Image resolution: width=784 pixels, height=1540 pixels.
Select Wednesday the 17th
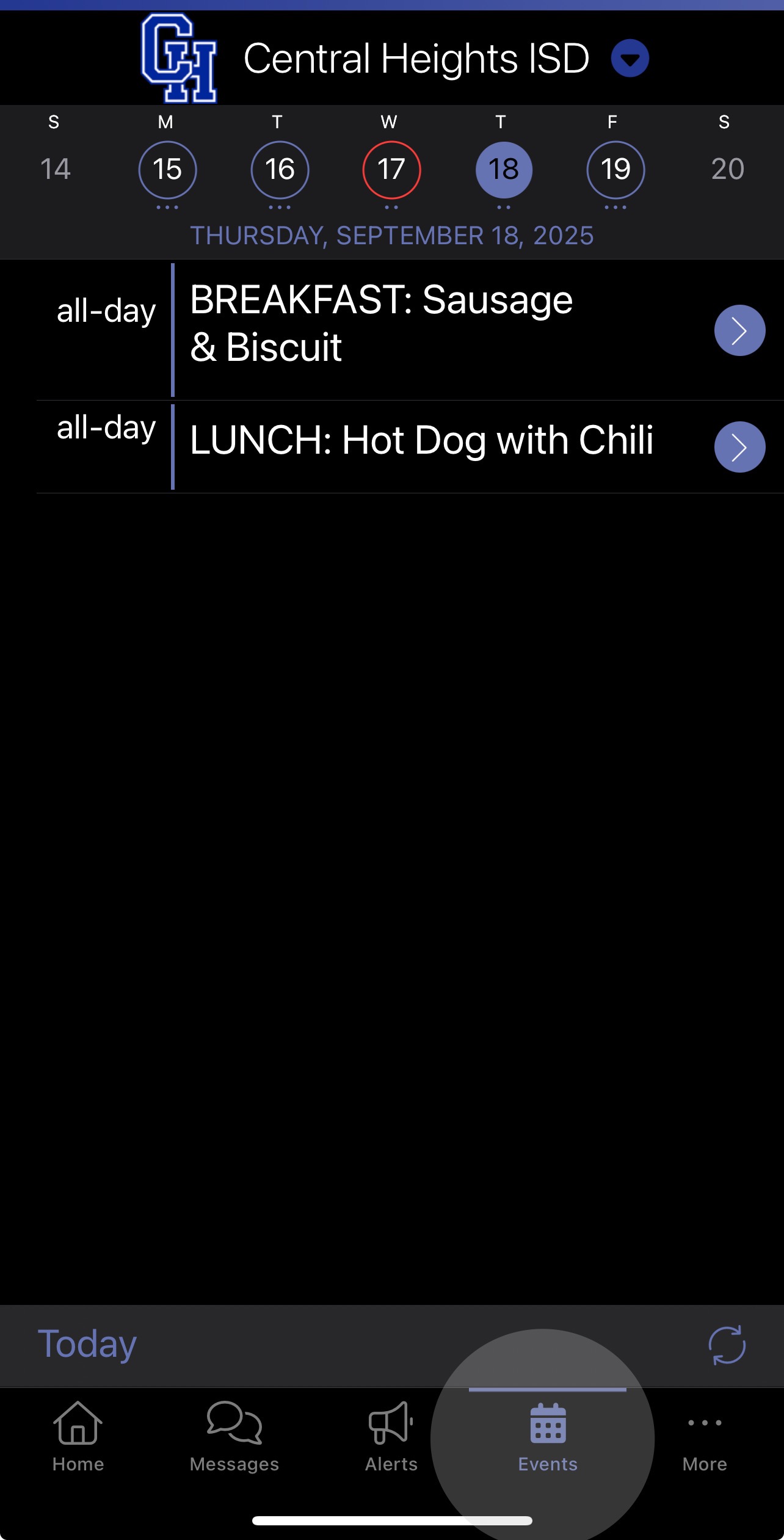pyautogui.click(x=391, y=170)
